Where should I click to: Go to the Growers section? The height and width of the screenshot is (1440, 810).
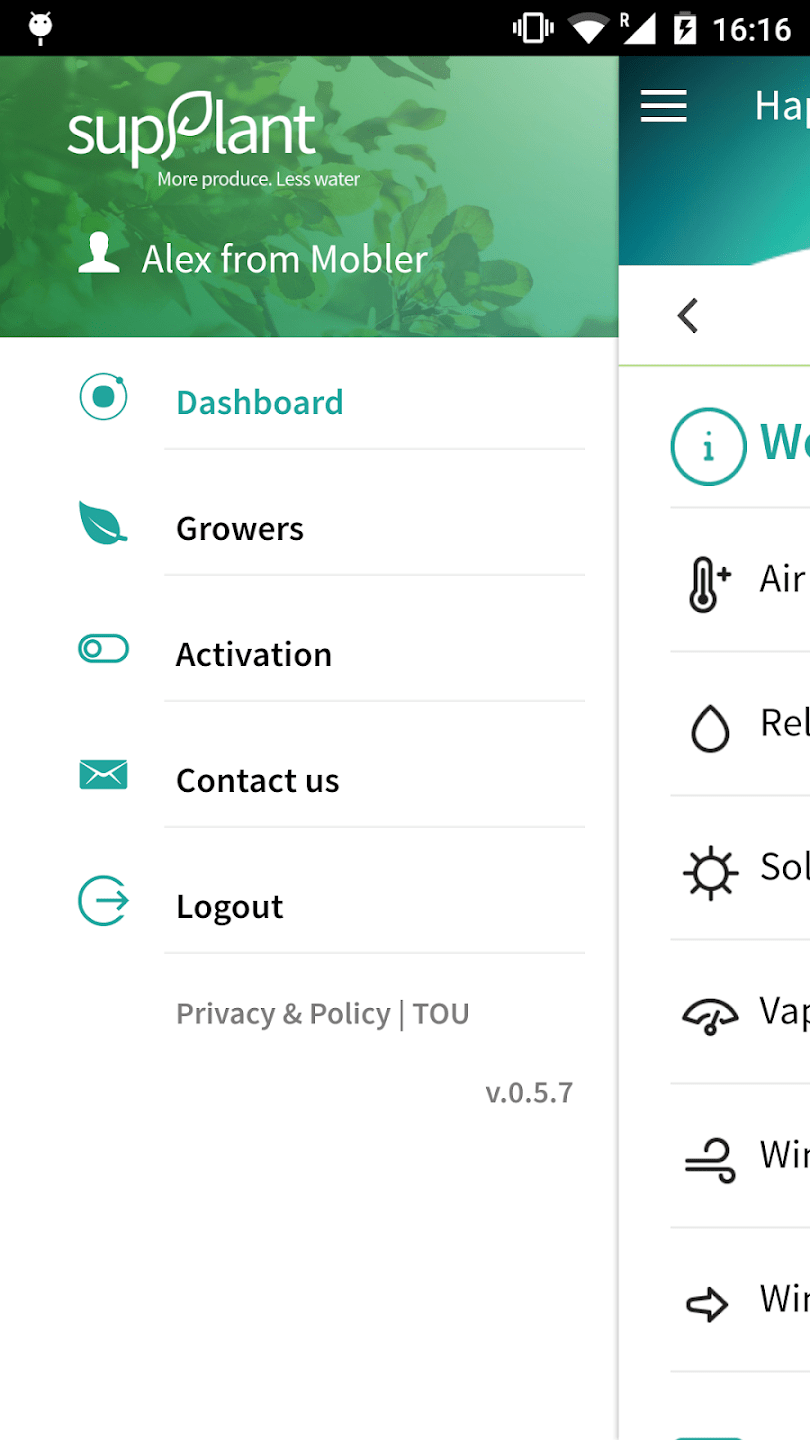coord(240,528)
